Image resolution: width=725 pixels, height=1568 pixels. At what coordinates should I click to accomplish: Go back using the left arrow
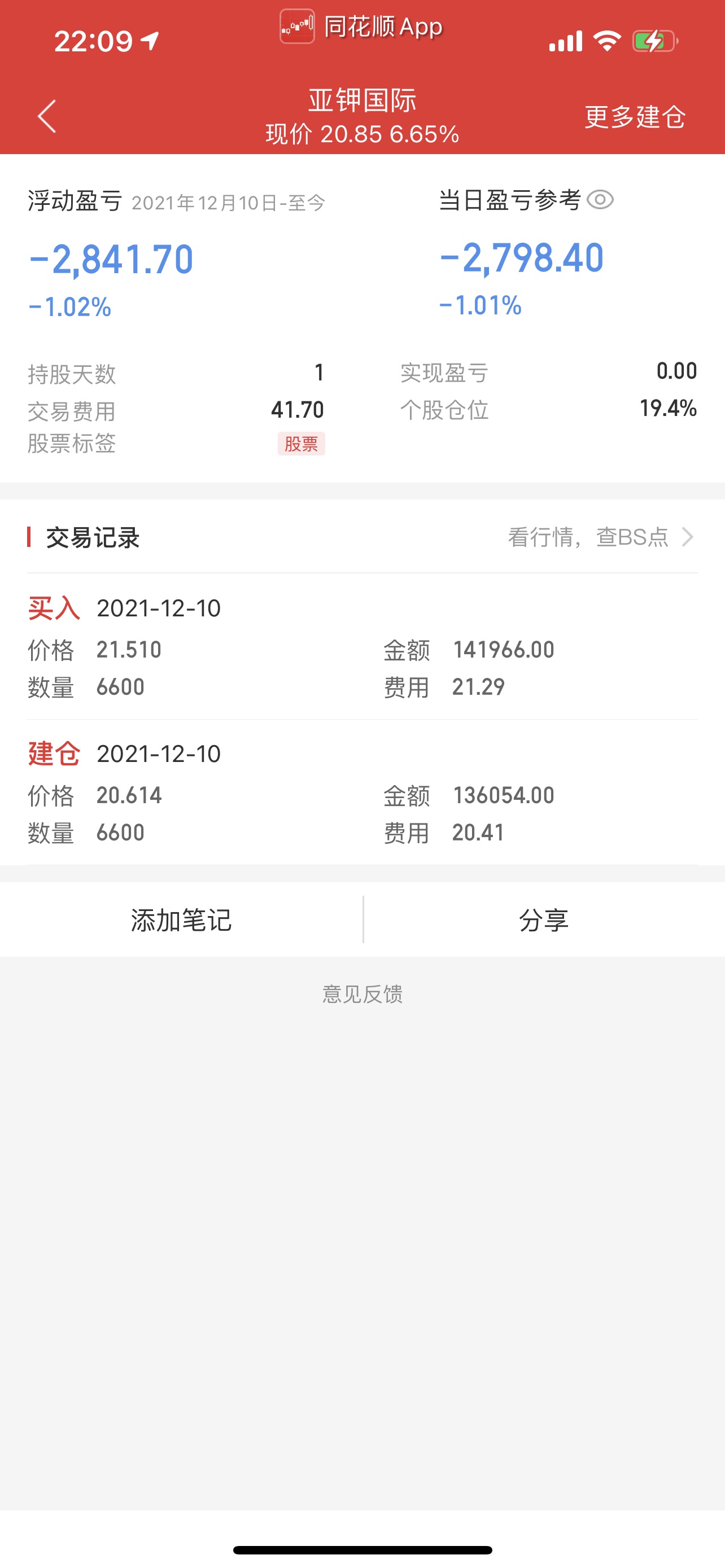click(x=47, y=116)
